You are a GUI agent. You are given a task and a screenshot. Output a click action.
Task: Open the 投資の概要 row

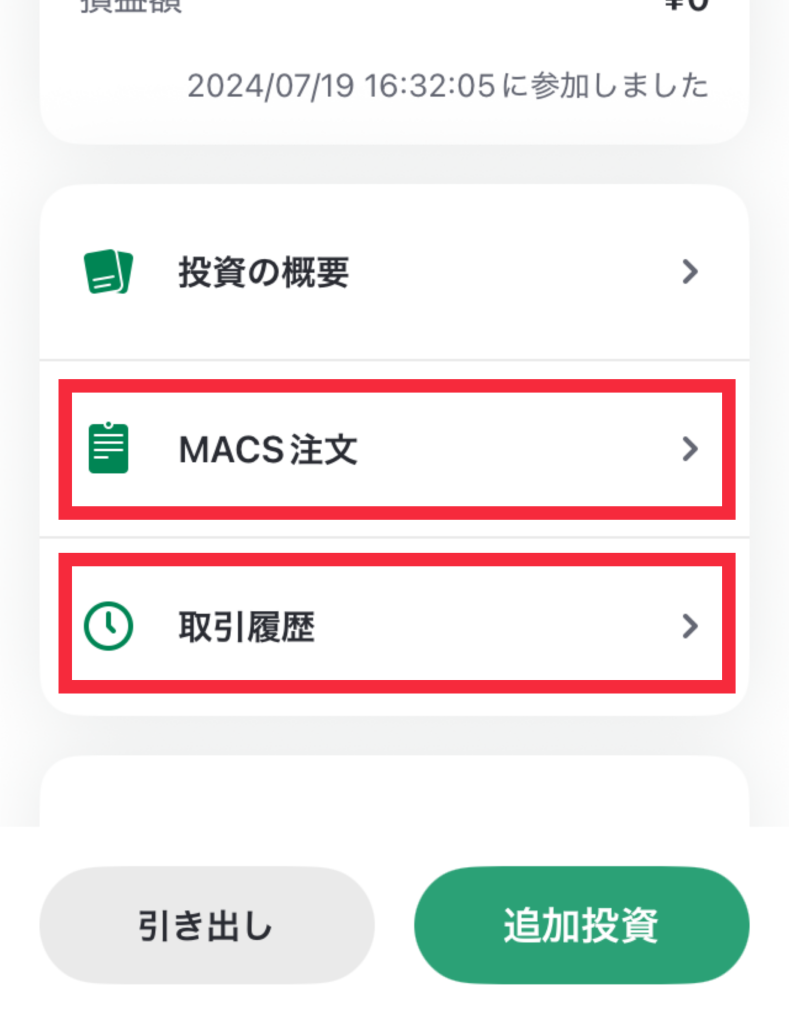394,272
